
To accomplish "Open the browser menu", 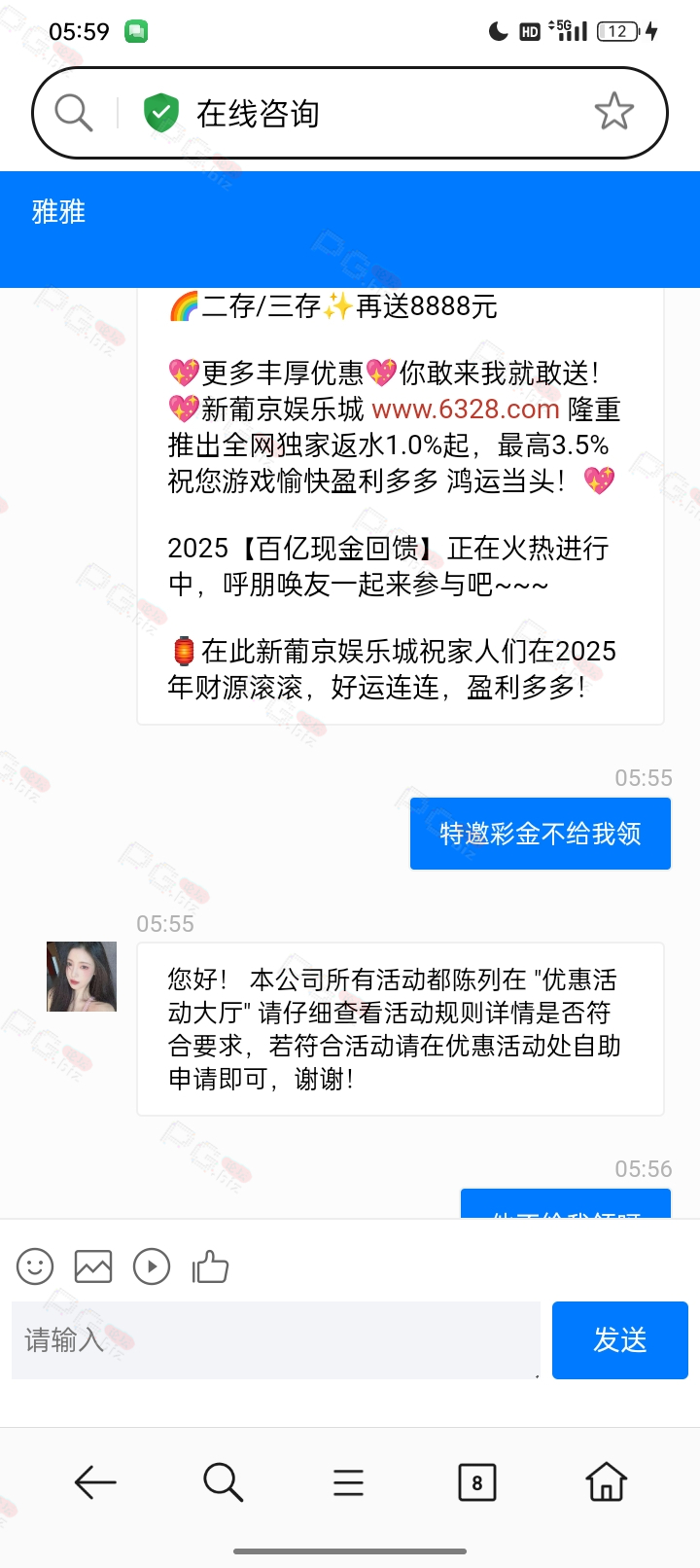I will (348, 1482).
